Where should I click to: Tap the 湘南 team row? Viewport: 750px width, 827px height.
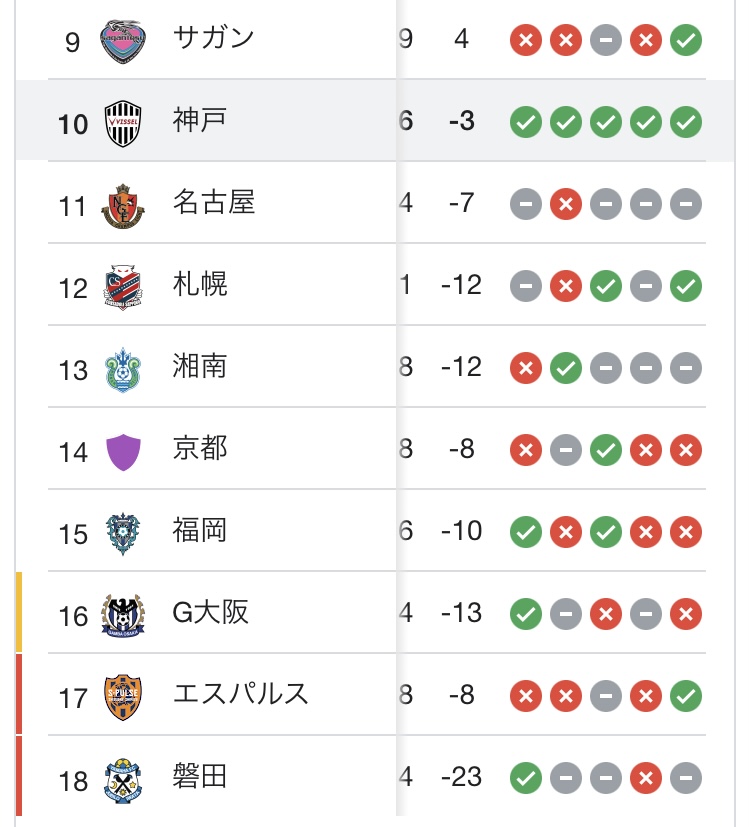tap(200, 367)
